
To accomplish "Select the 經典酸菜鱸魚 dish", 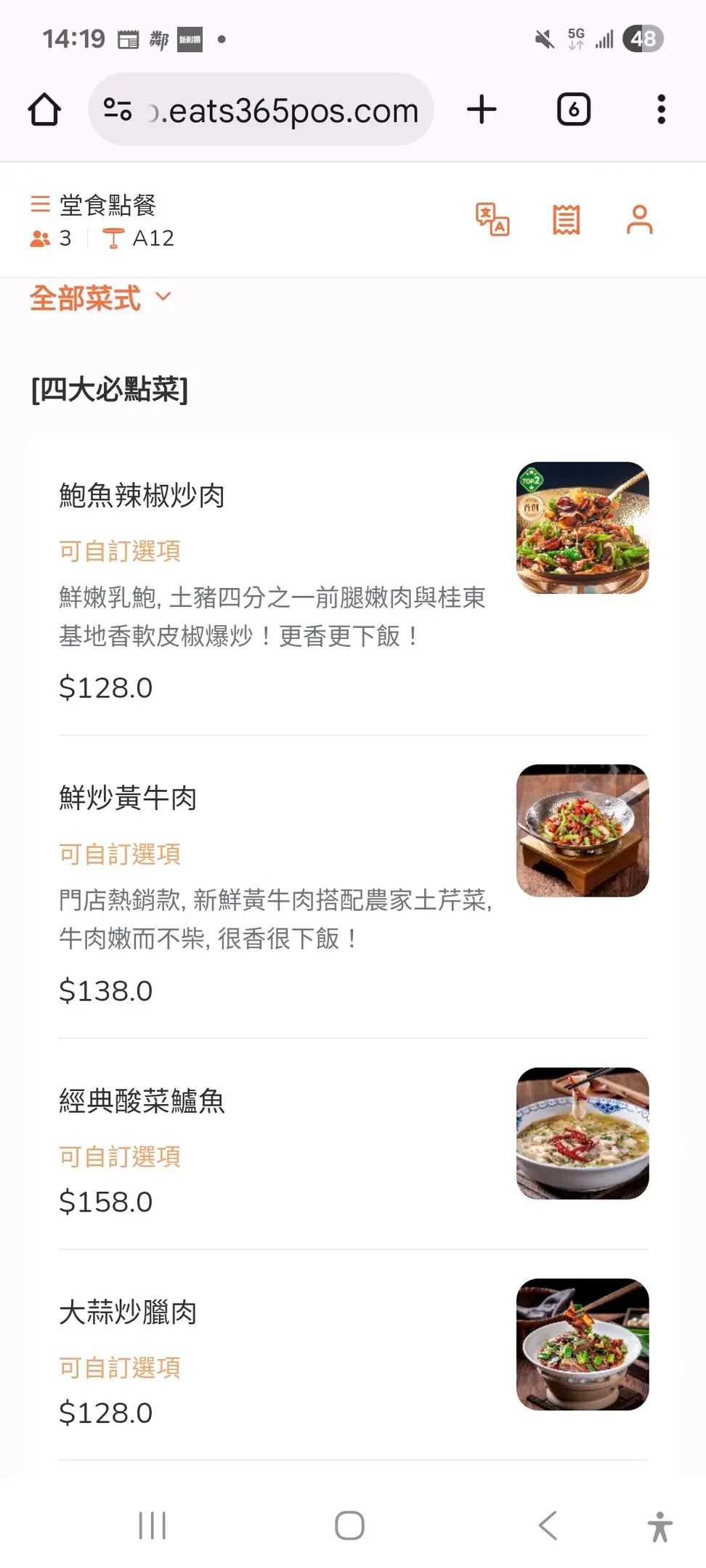I will tap(353, 1144).
